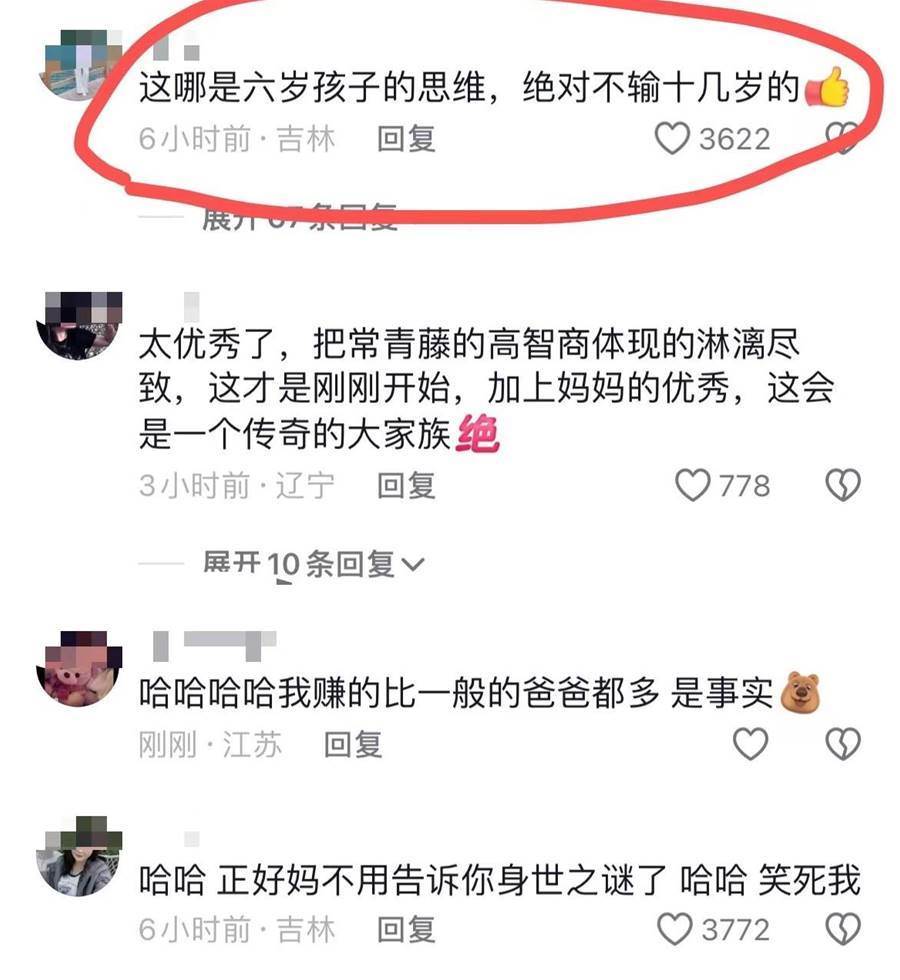Like the comment with 3772 likes
Image resolution: width=900 pixels, height=980 pixels.
pos(676,929)
